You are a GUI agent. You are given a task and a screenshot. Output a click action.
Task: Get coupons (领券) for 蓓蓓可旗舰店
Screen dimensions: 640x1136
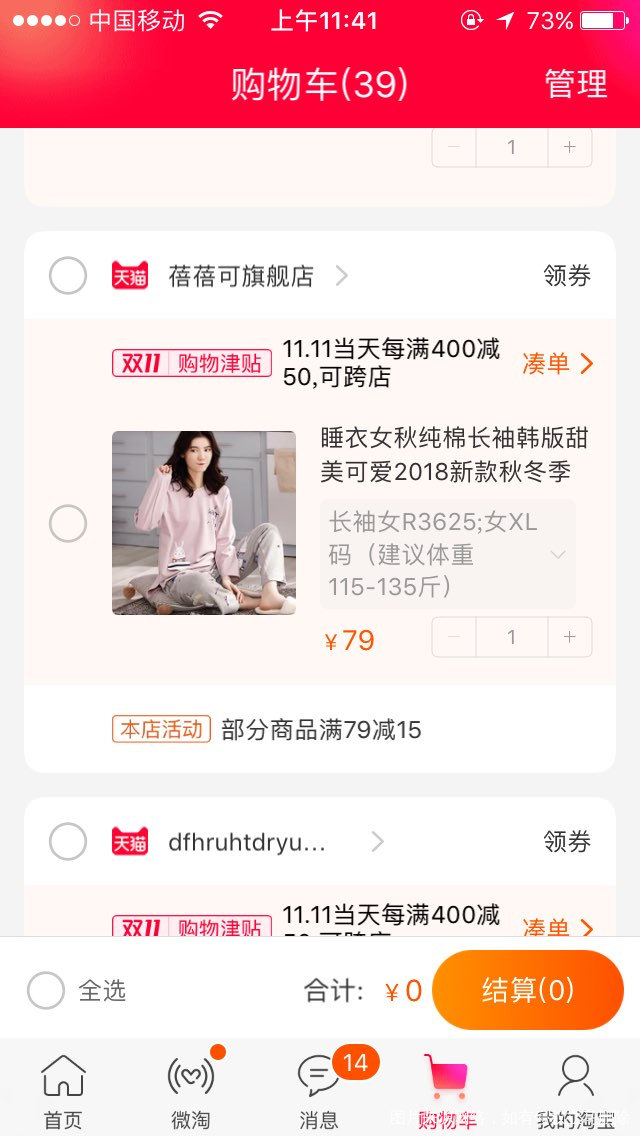(x=567, y=276)
